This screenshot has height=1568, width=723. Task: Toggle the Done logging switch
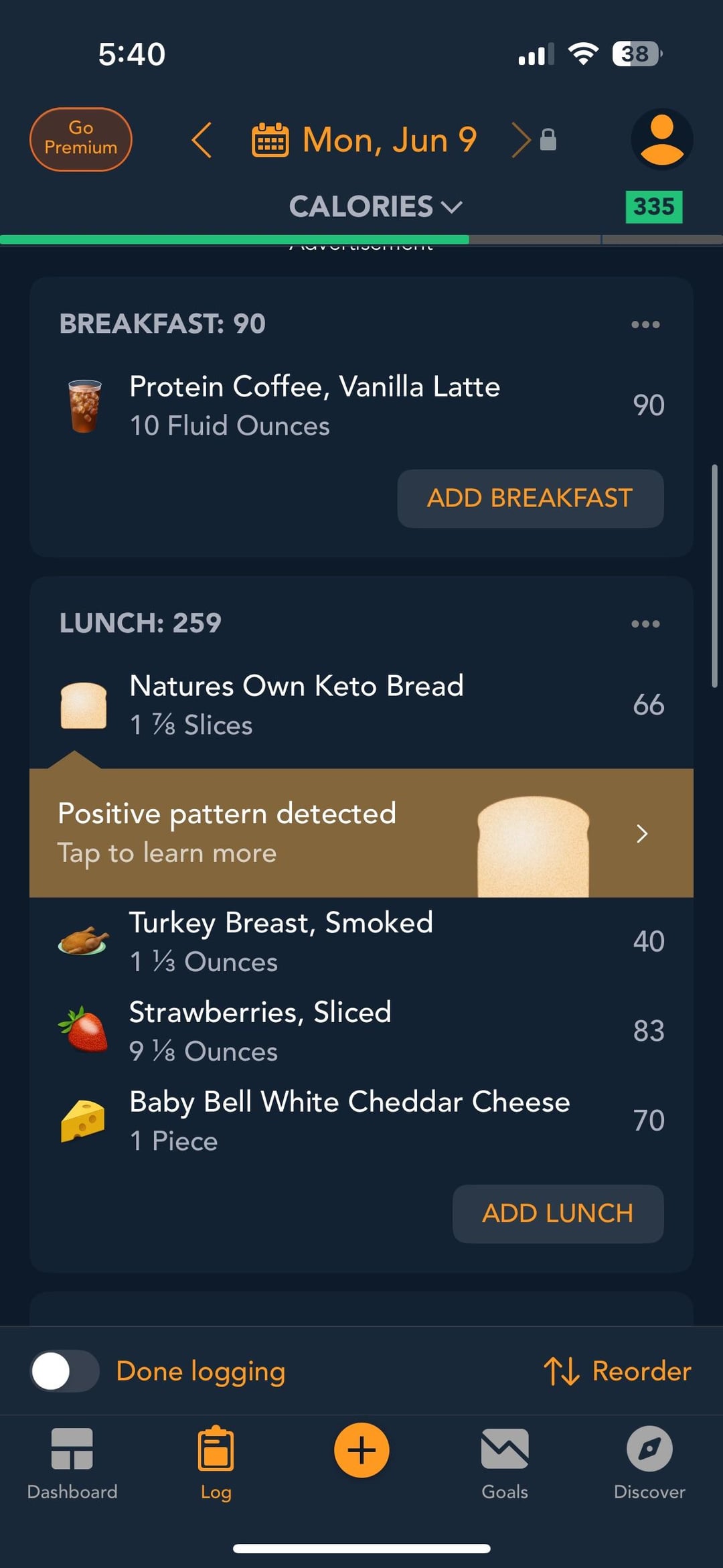[x=65, y=1371]
